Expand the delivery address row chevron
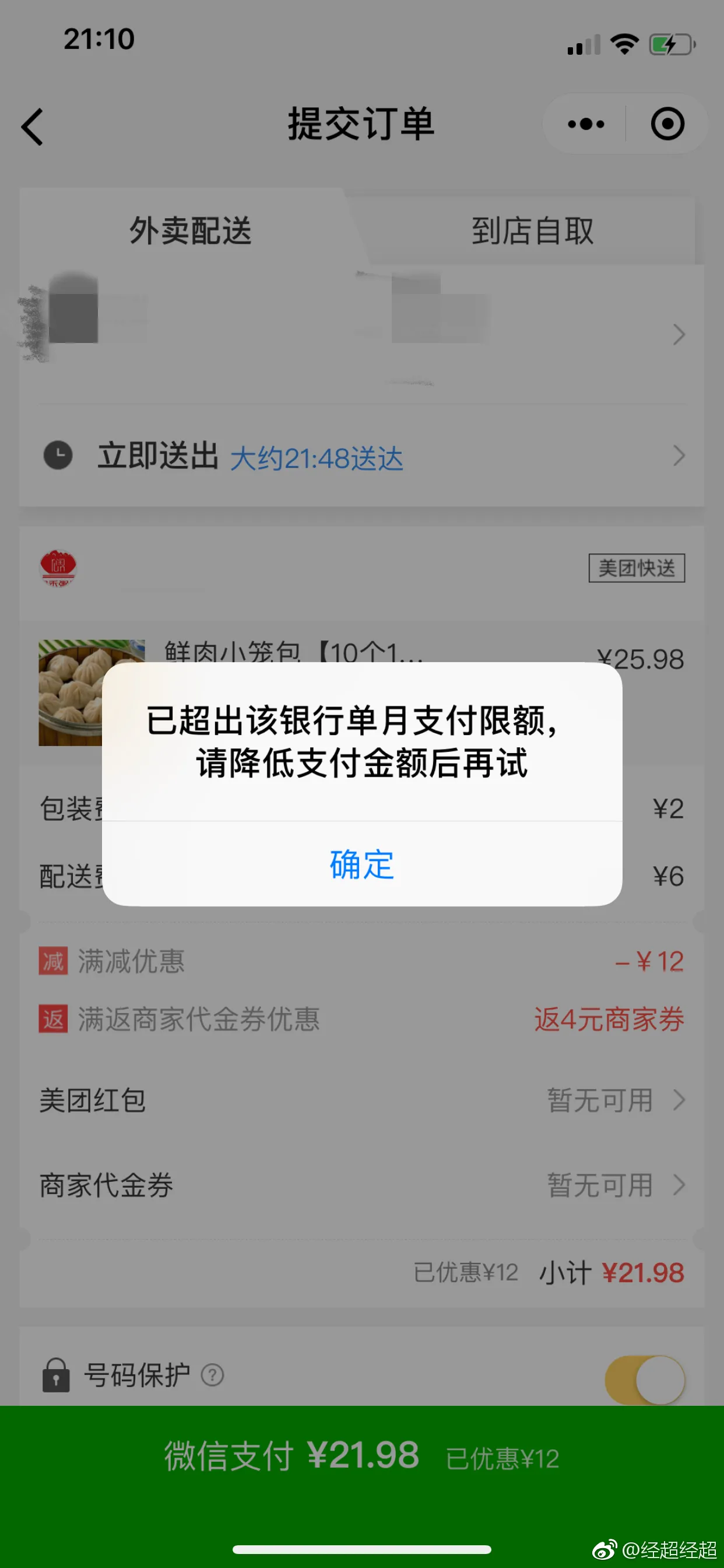The image size is (724, 1568). click(x=680, y=335)
